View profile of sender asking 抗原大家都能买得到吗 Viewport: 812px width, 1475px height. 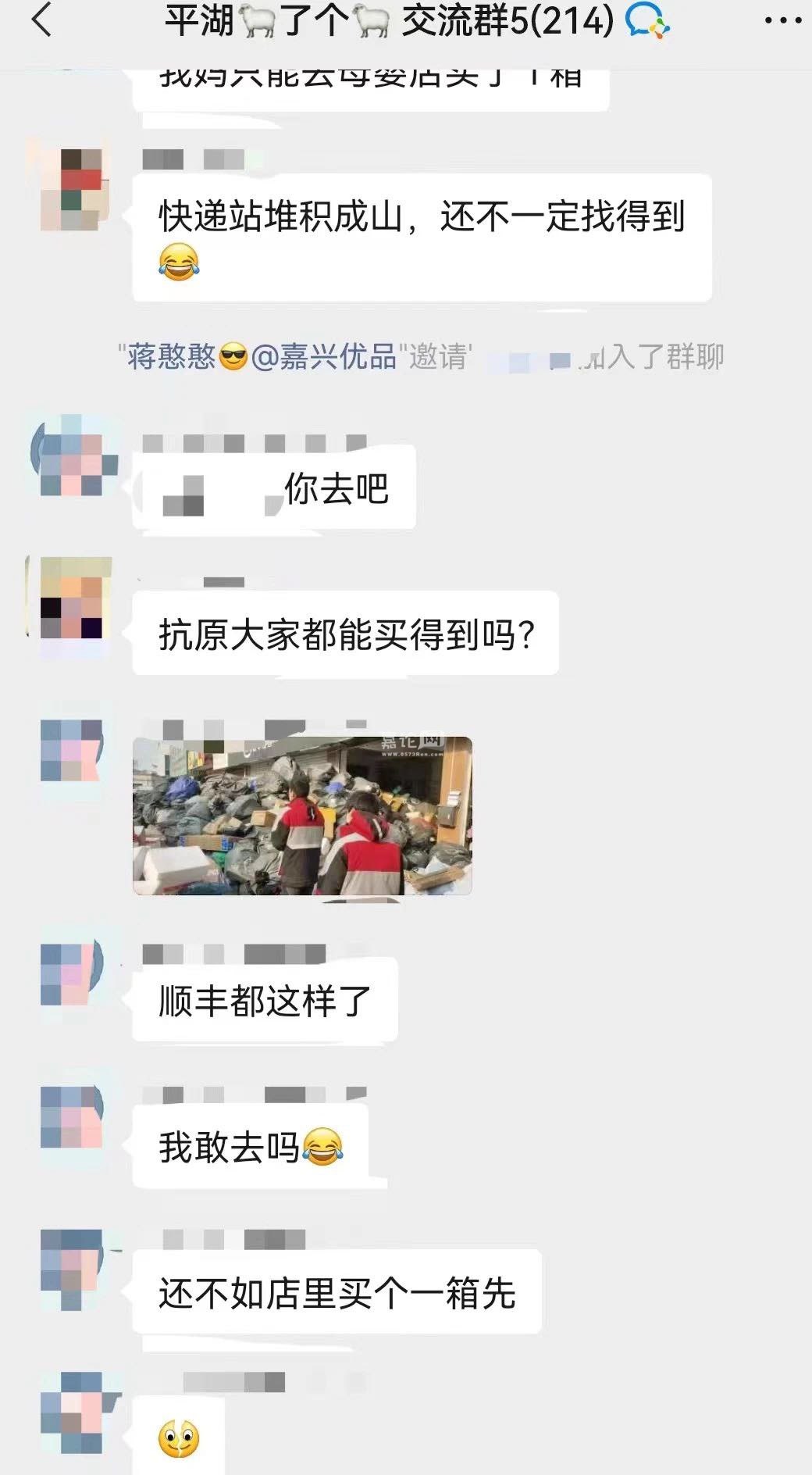click(x=72, y=598)
